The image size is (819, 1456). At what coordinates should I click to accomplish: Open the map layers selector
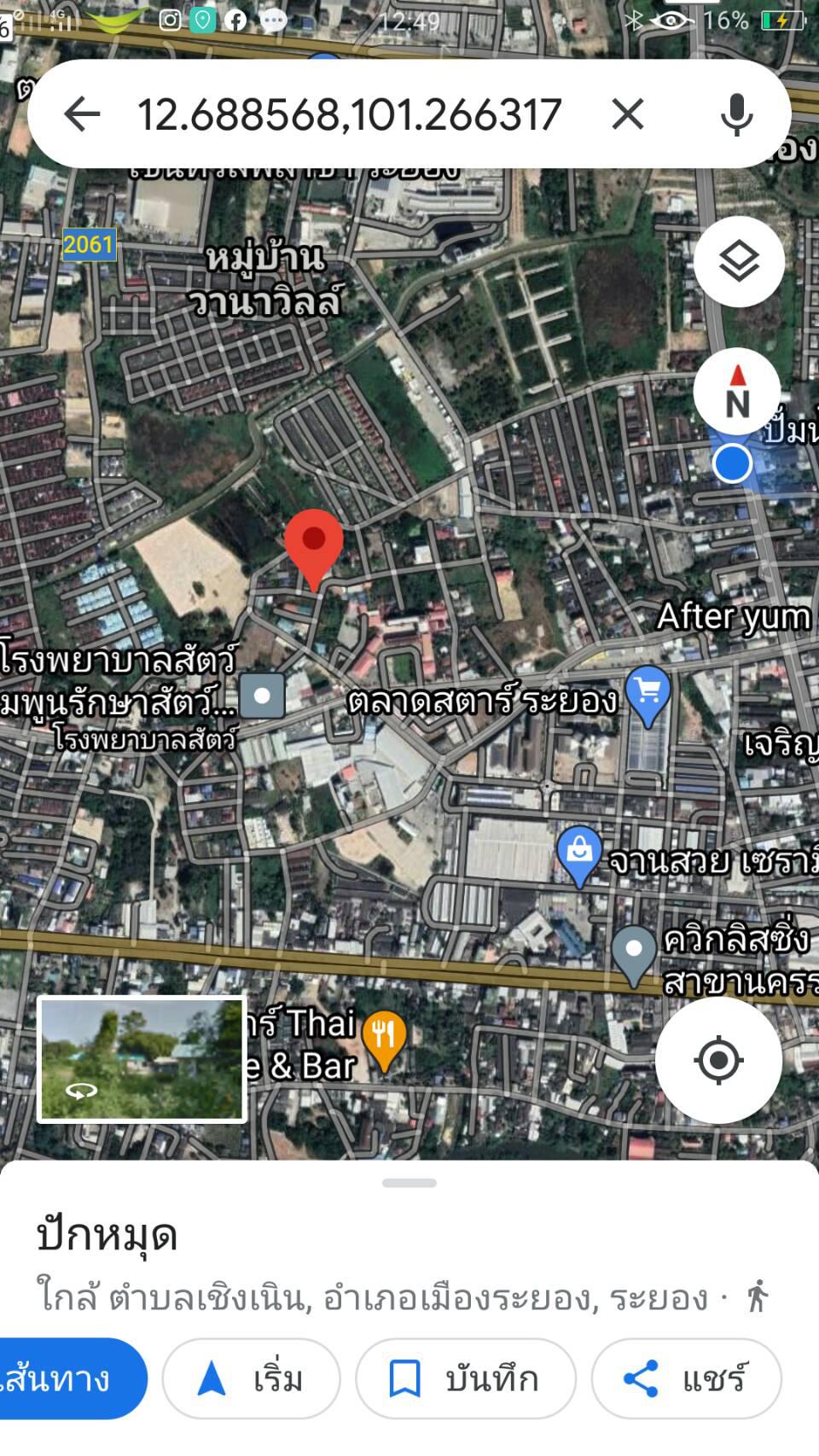[x=739, y=261]
